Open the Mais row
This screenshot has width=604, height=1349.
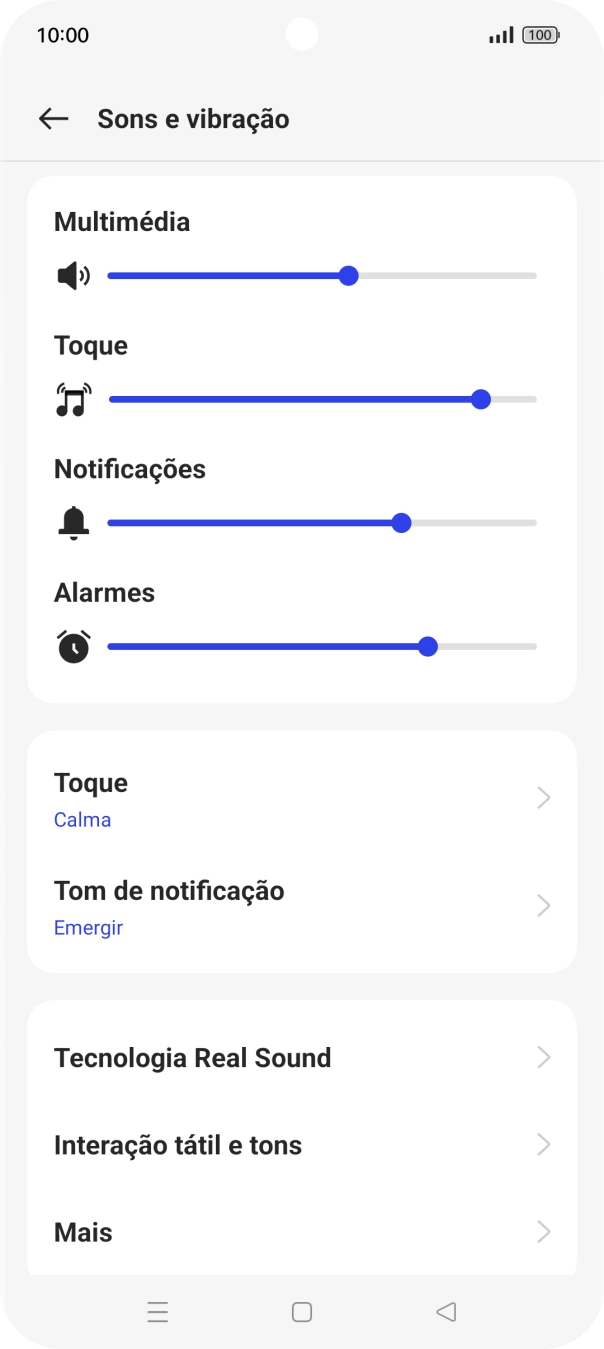[x=301, y=1232]
